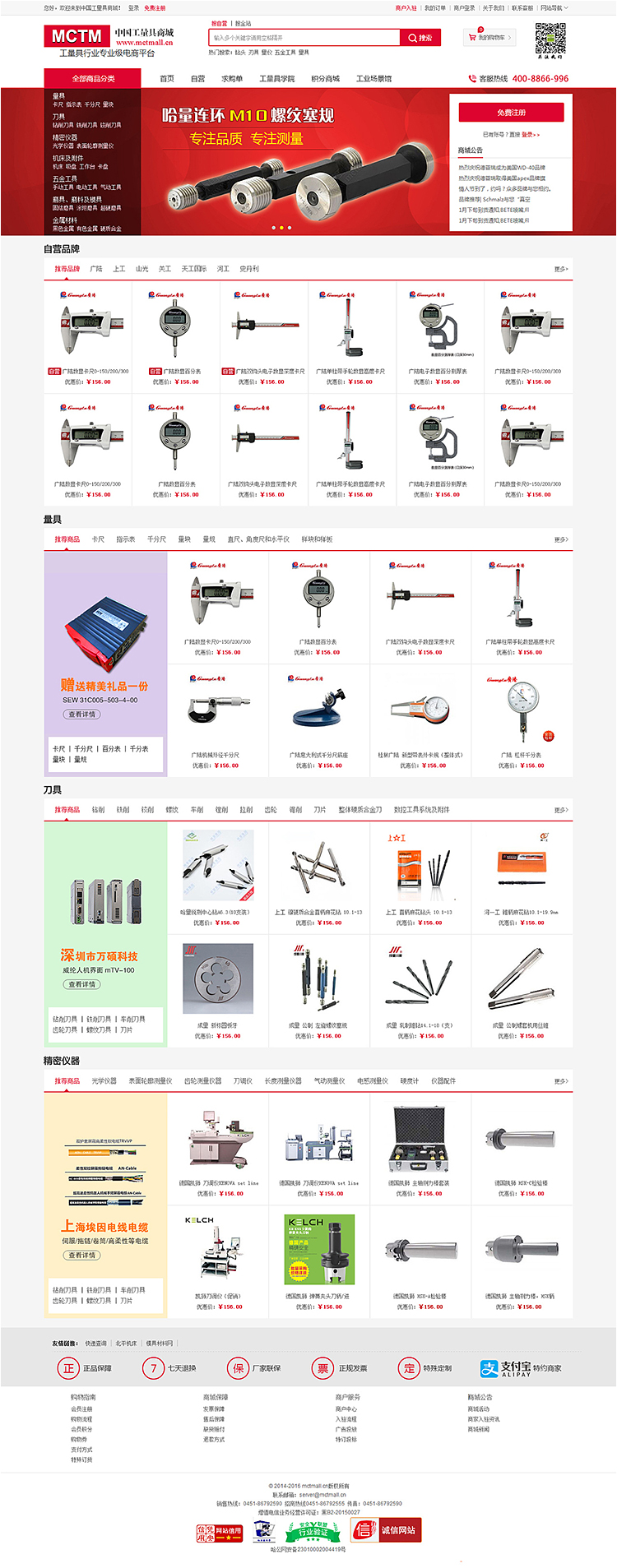Choose 铣削 tab in 刀具 section
Screen dimensions: 617x1568
[123, 810]
